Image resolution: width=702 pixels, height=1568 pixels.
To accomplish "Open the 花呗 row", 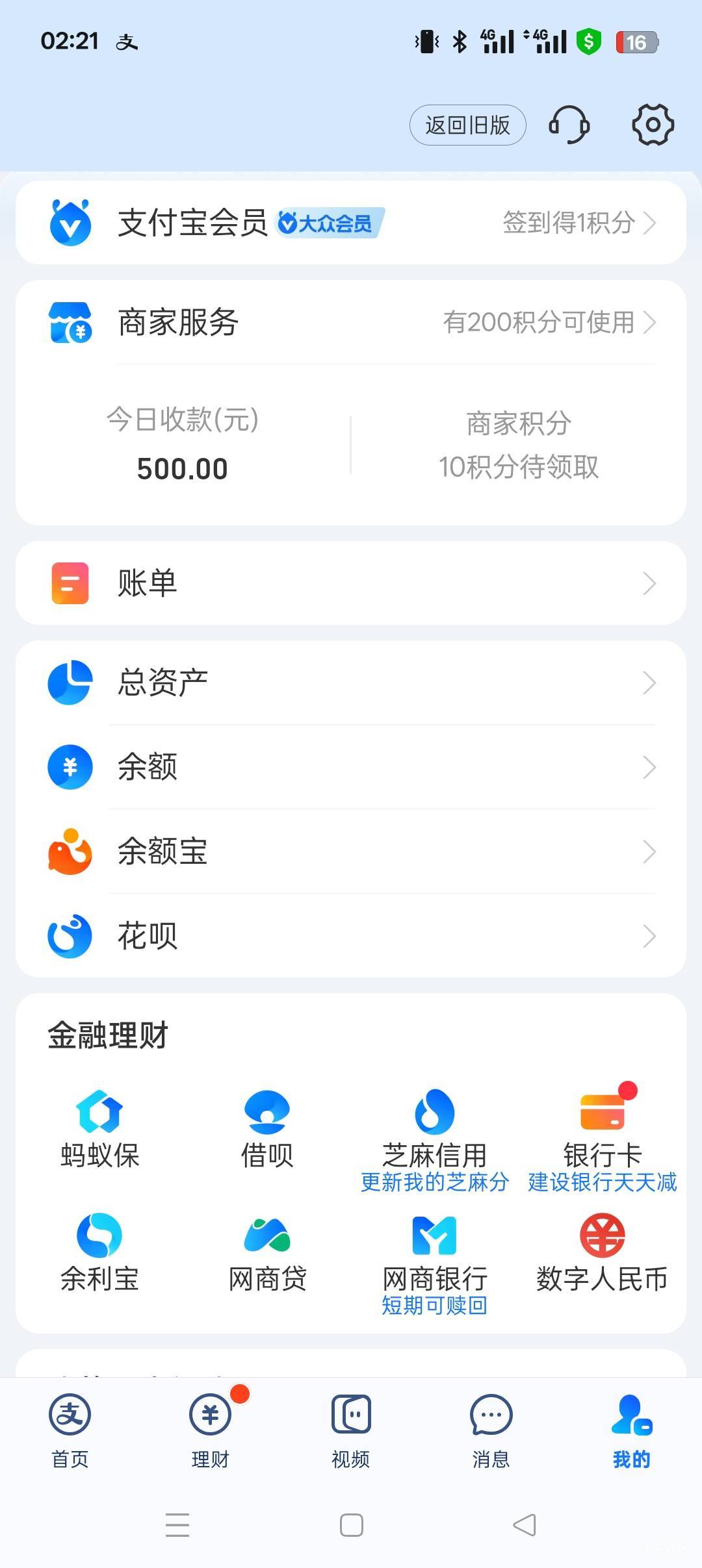I will pyautogui.click(x=351, y=936).
